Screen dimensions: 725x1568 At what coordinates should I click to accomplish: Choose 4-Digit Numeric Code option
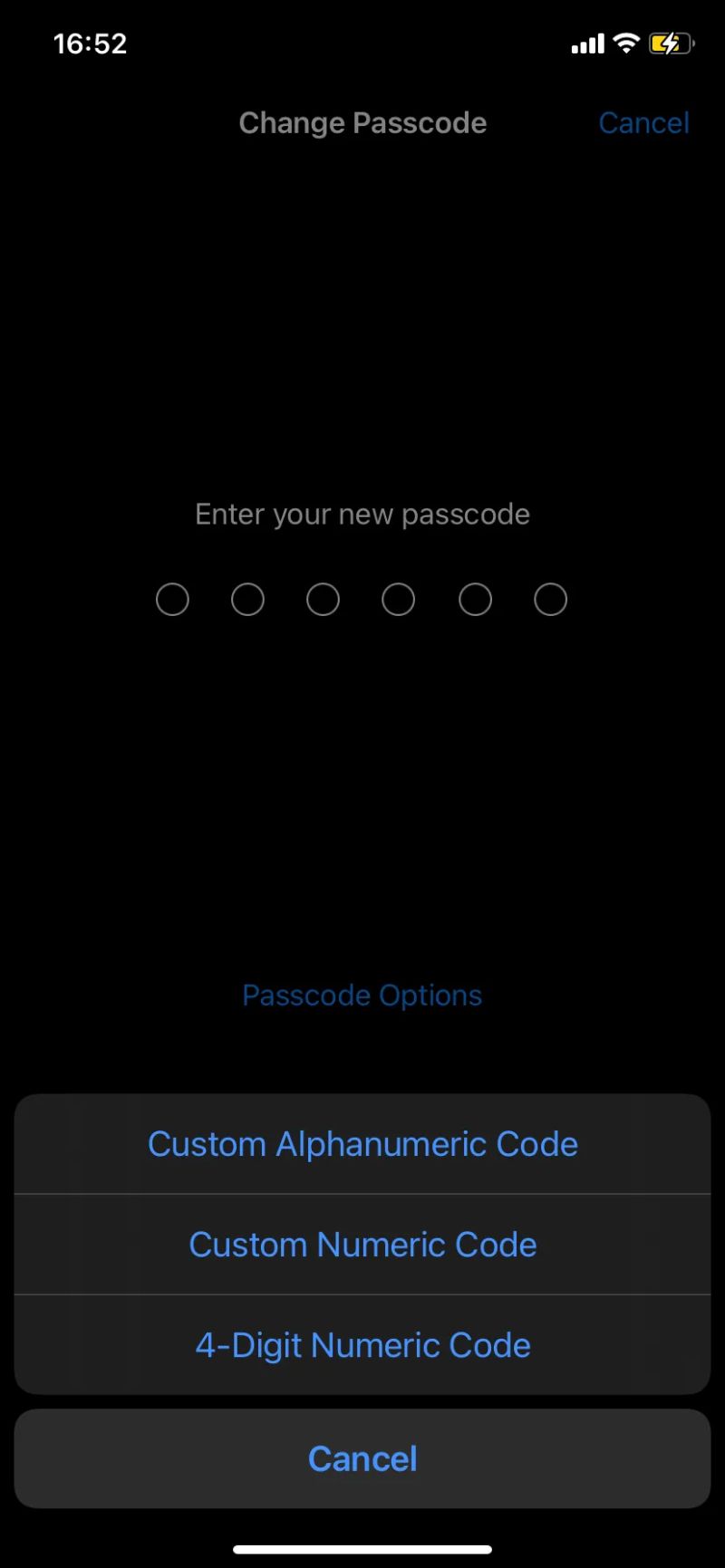(x=362, y=1345)
